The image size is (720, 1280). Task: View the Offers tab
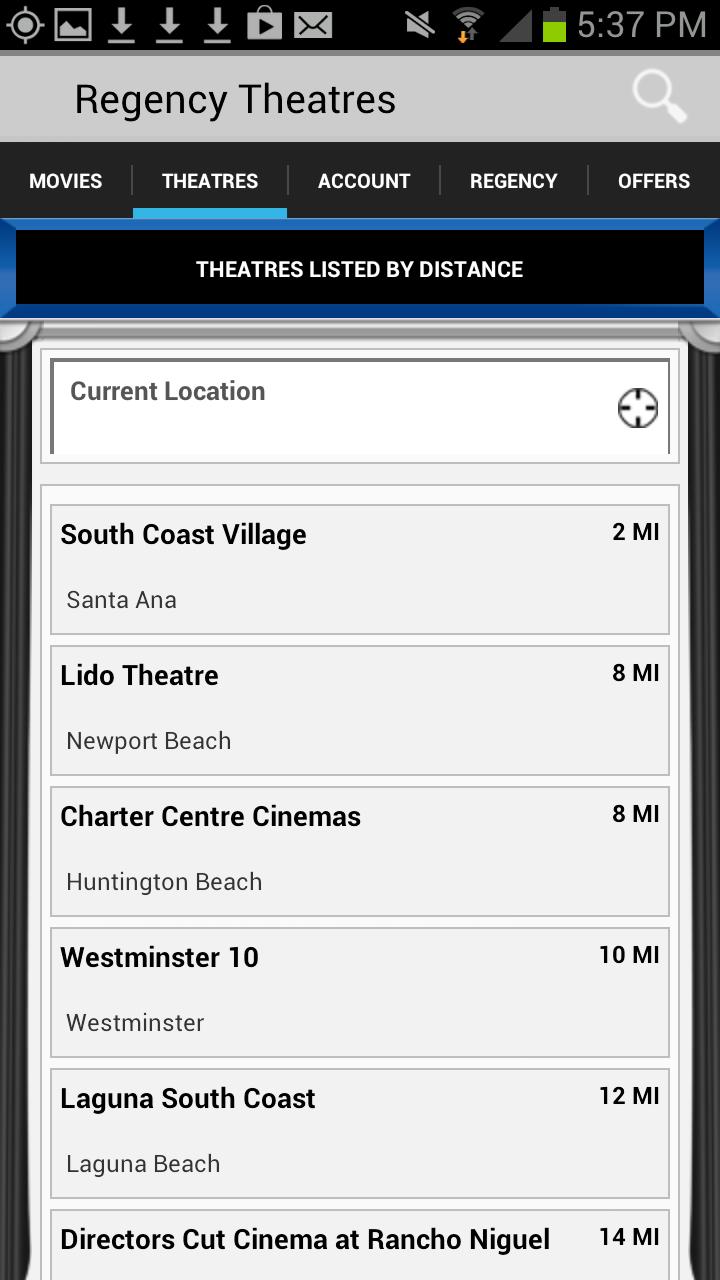654,181
